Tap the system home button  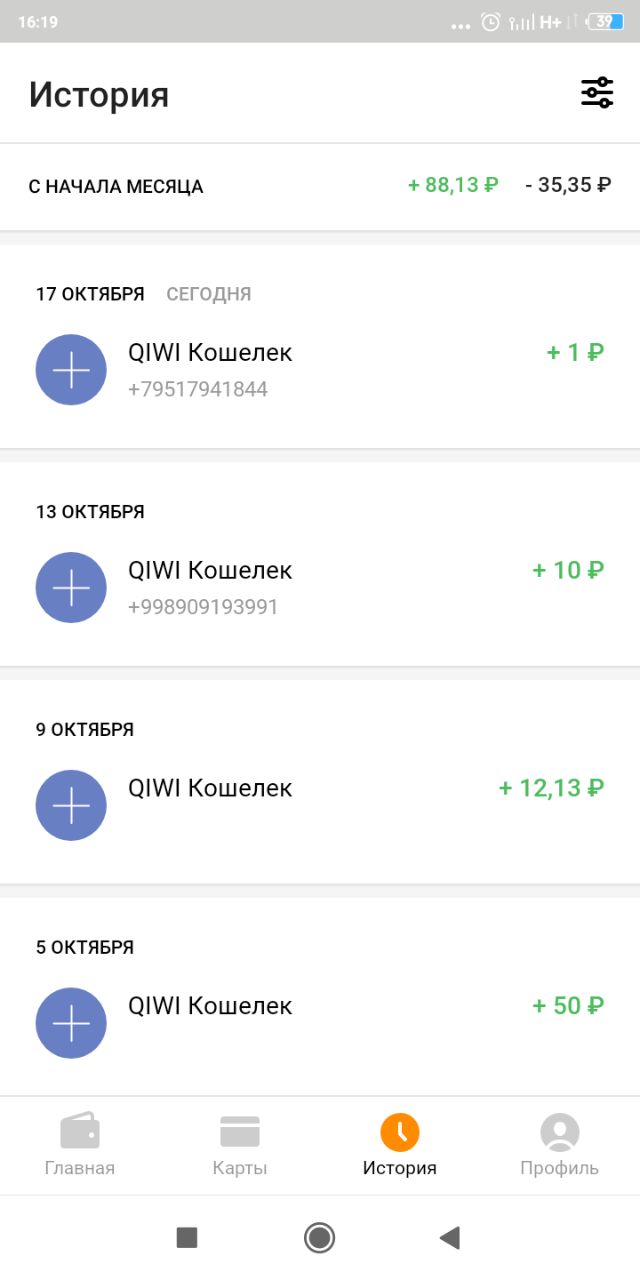(319, 1238)
